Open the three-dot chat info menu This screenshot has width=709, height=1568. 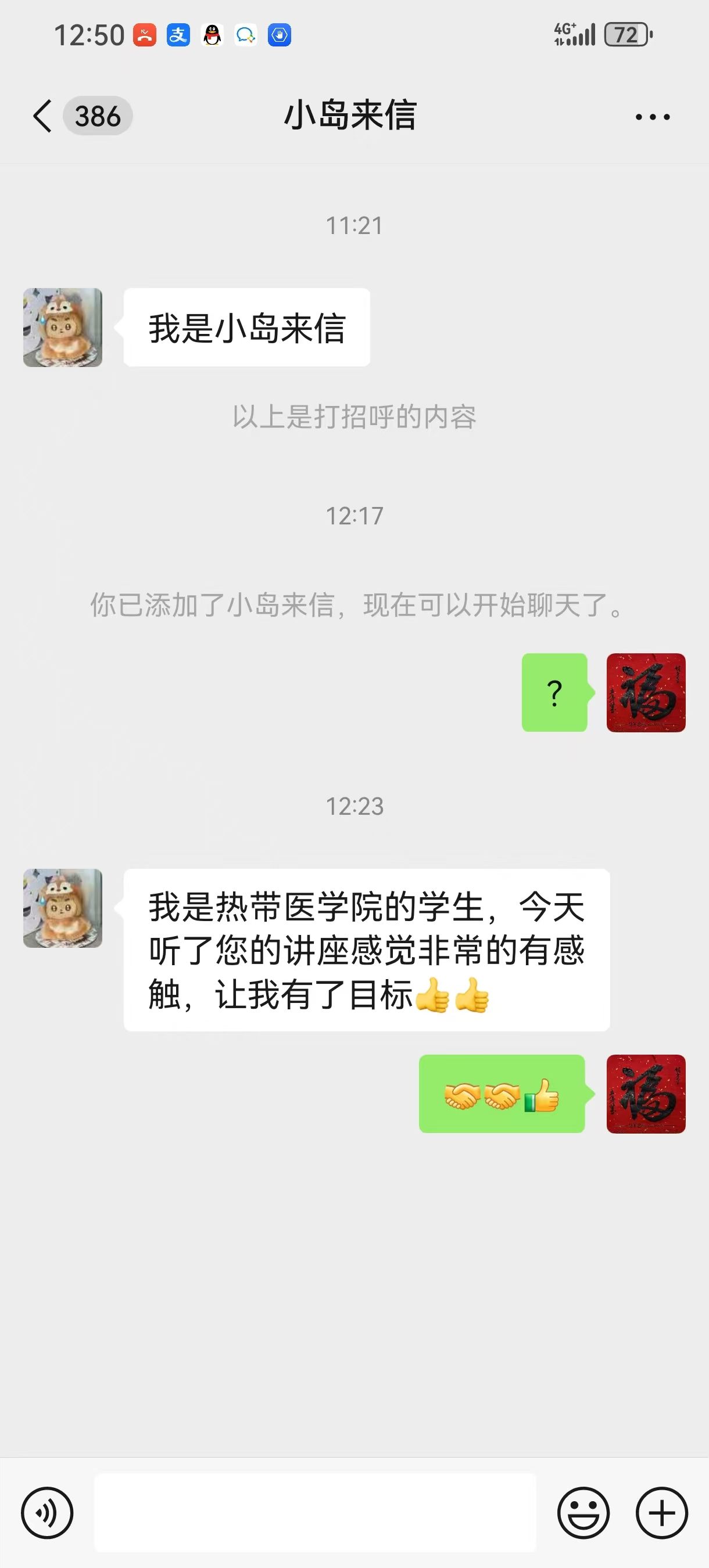click(x=653, y=116)
